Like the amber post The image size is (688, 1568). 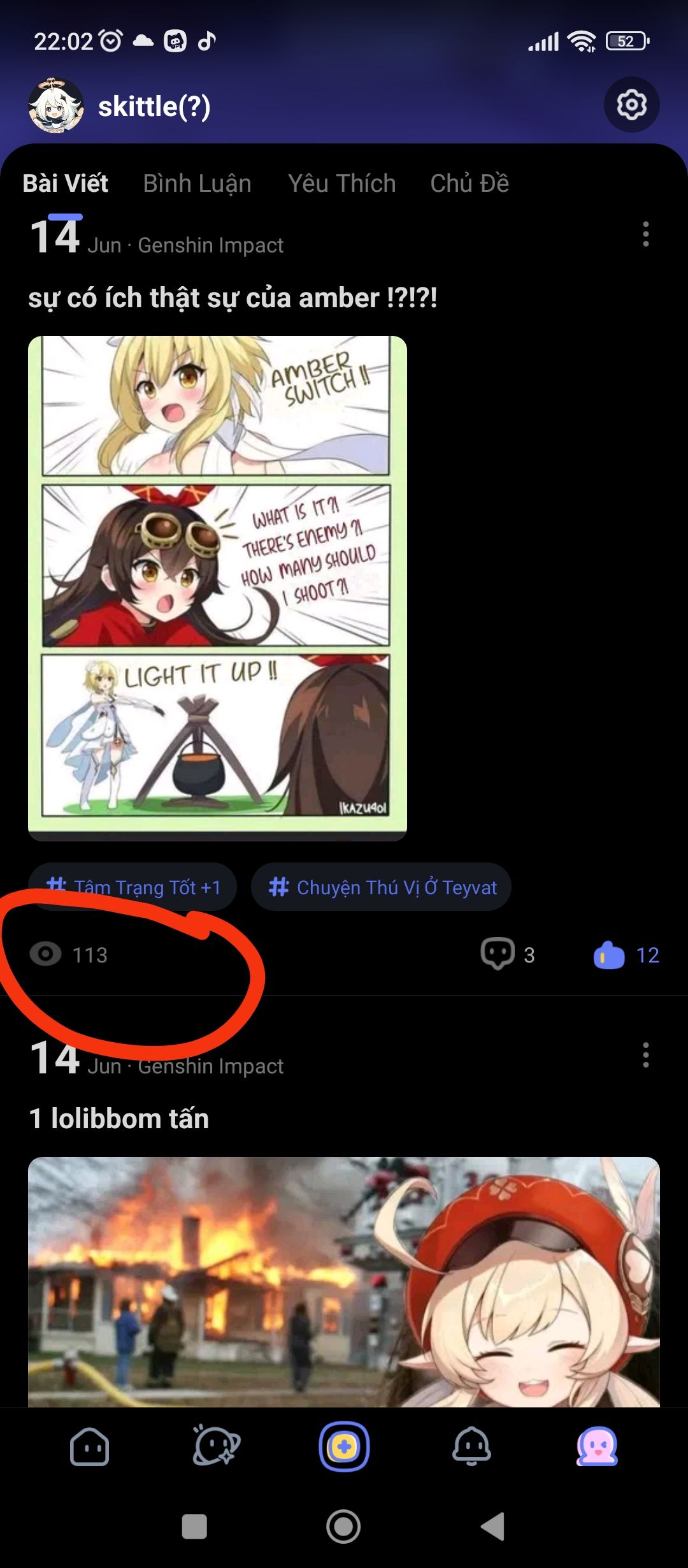626,954
